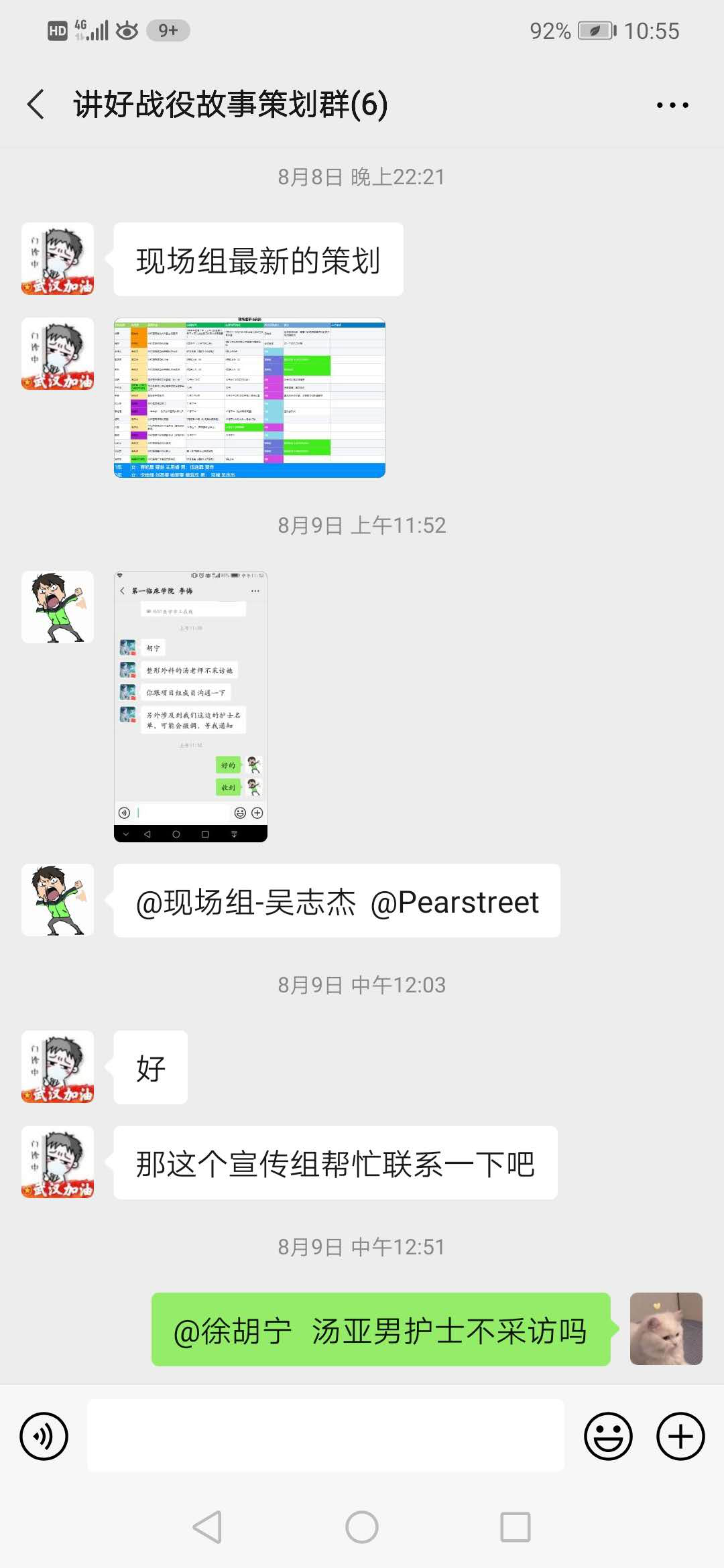View the shared chat screenshot image
This screenshot has width=724, height=1568.
[x=190, y=706]
